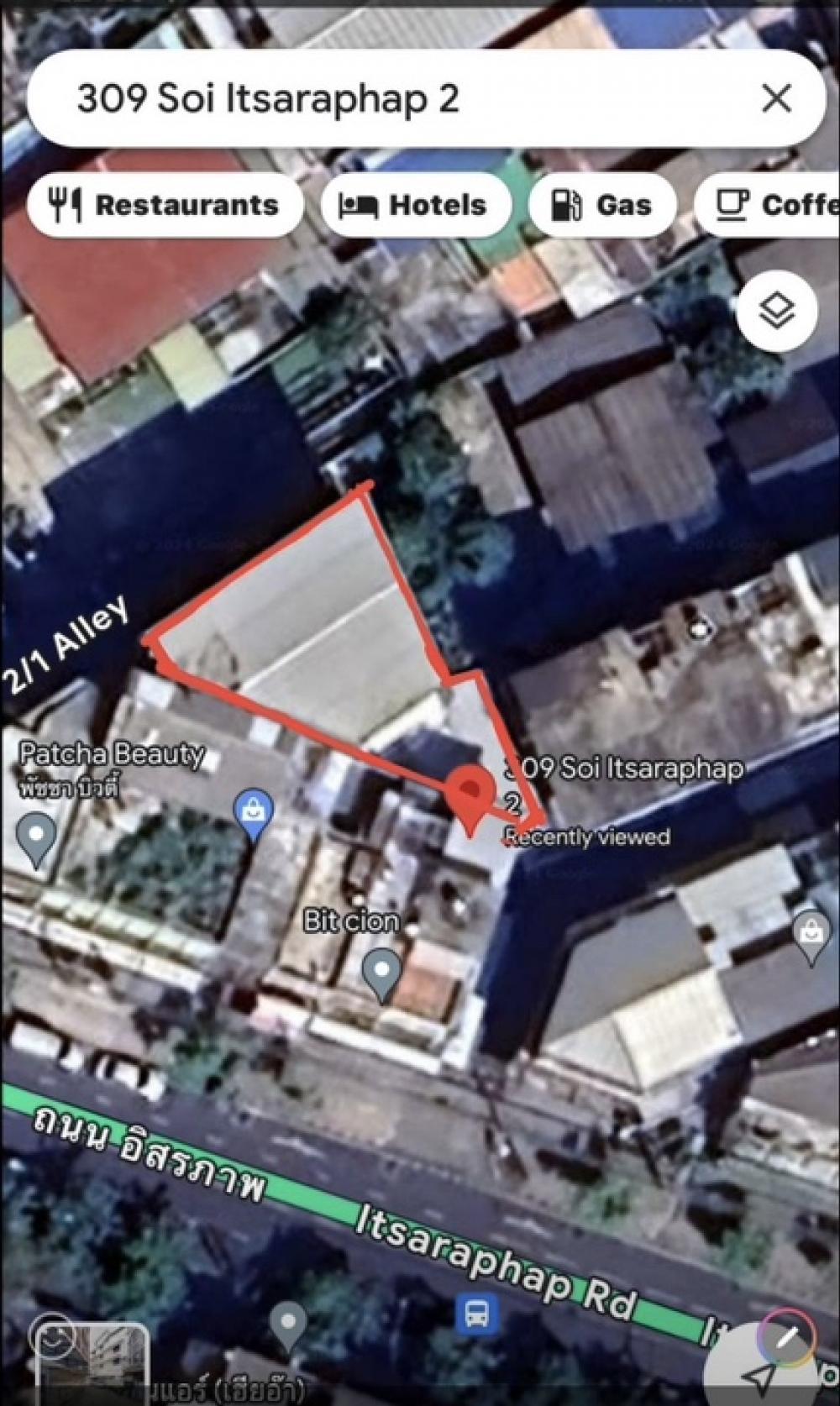Select the Hotels chip
840x1406 pixels.
(x=416, y=205)
